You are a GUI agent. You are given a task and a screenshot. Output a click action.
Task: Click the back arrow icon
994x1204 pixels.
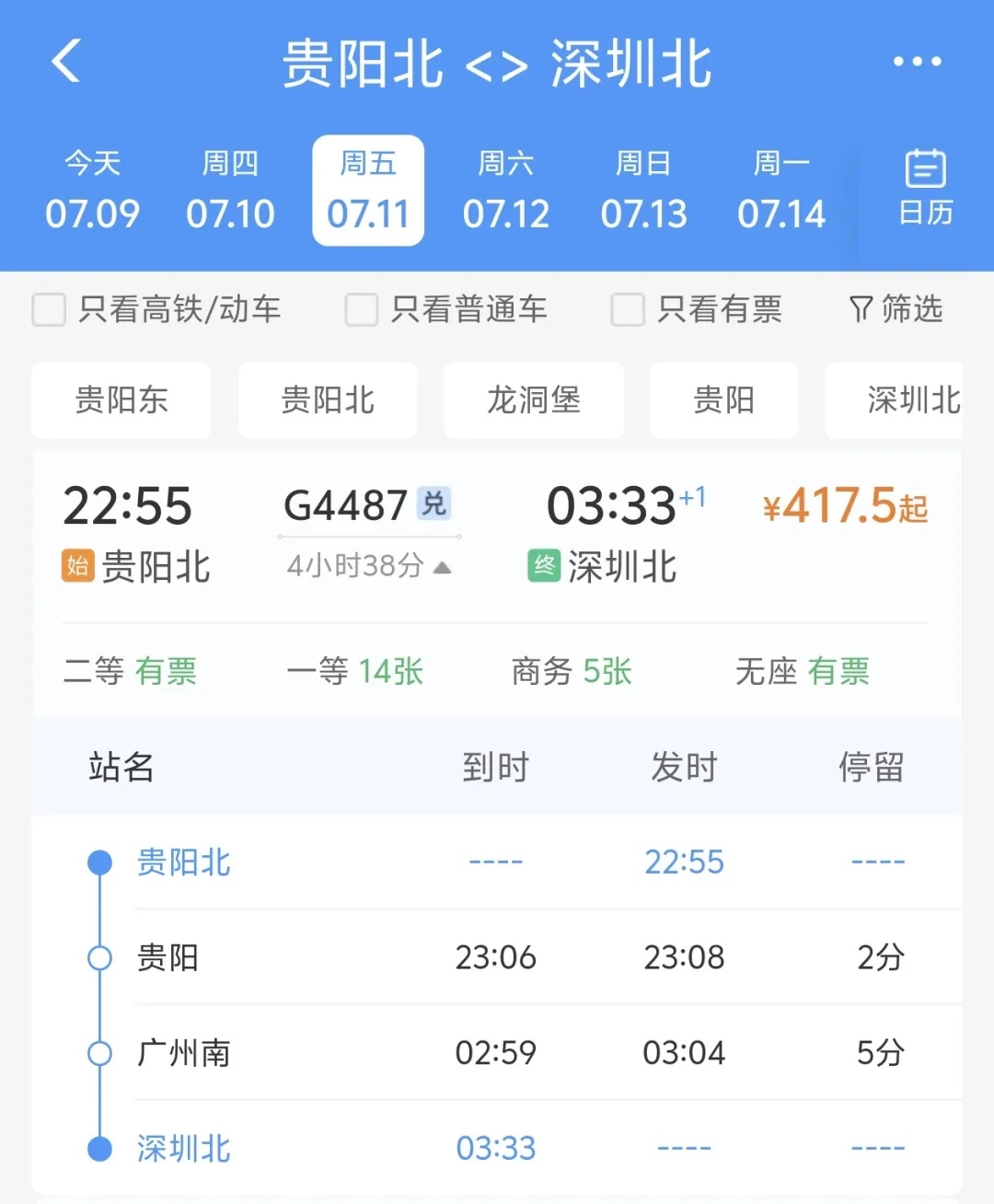[64, 63]
